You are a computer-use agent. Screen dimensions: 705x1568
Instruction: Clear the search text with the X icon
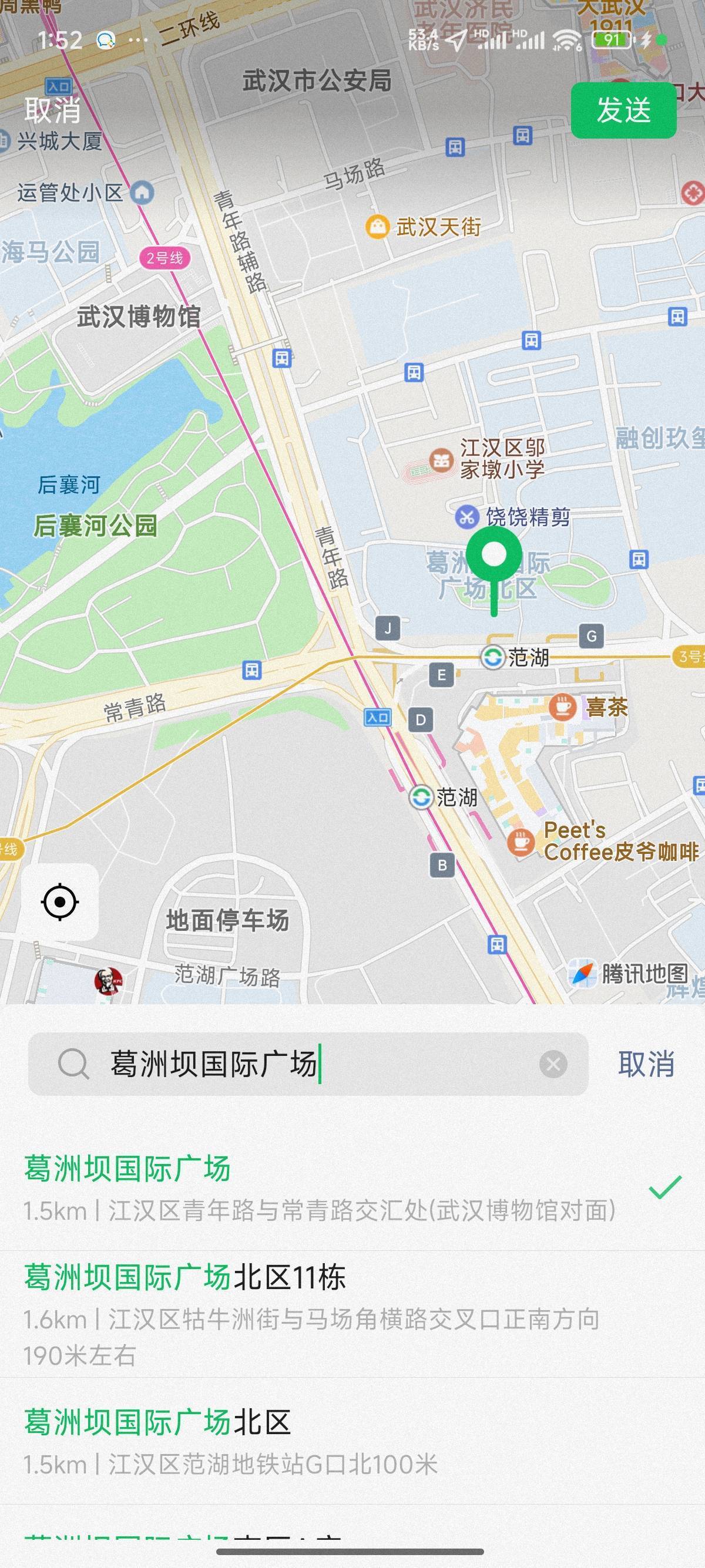click(553, 1064)
